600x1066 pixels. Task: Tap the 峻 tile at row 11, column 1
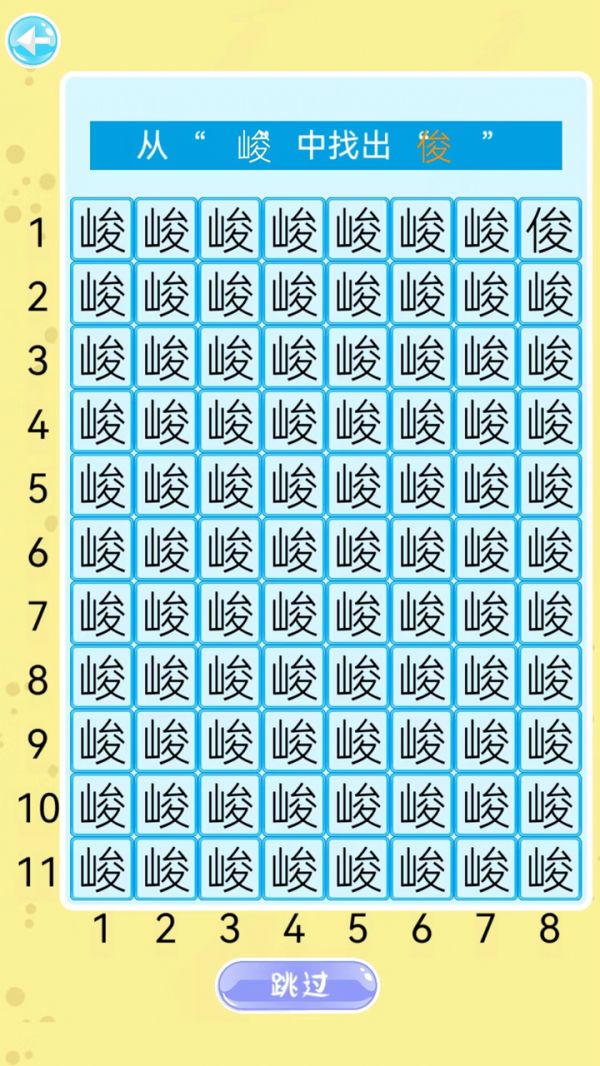click(101, 870)
